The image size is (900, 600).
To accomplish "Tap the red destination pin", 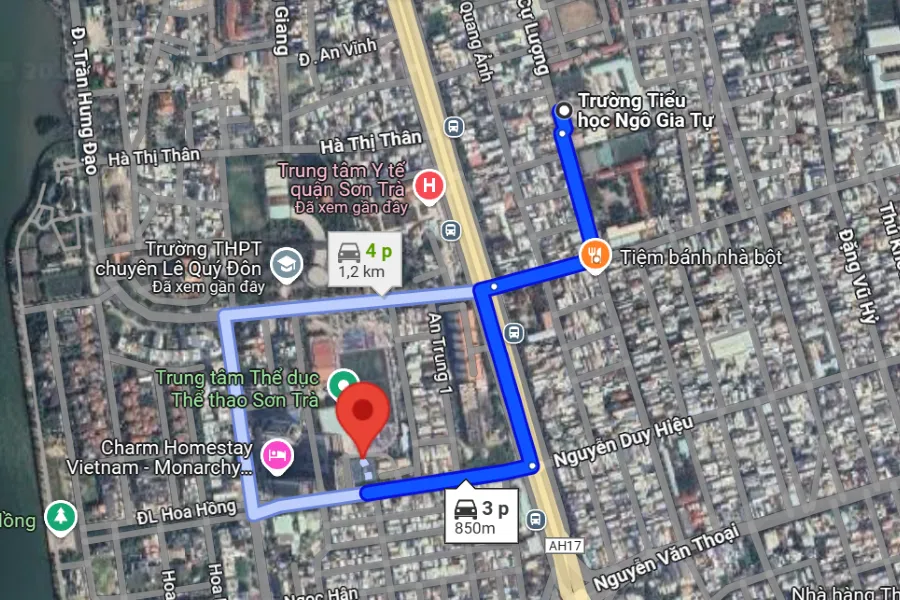I will (x=361, y=415).
